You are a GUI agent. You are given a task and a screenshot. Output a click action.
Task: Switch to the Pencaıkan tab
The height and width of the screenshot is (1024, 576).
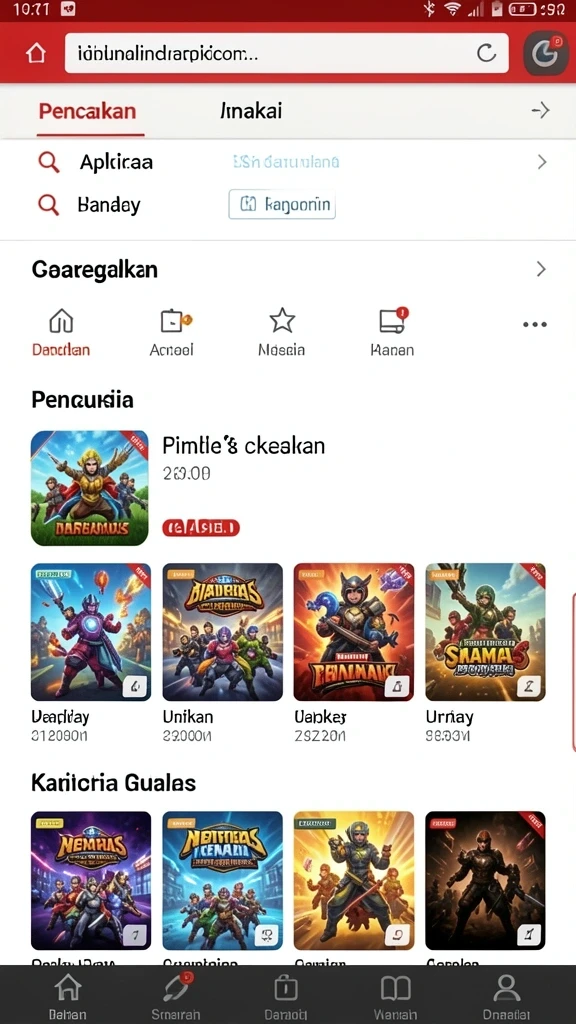[88, 110]
